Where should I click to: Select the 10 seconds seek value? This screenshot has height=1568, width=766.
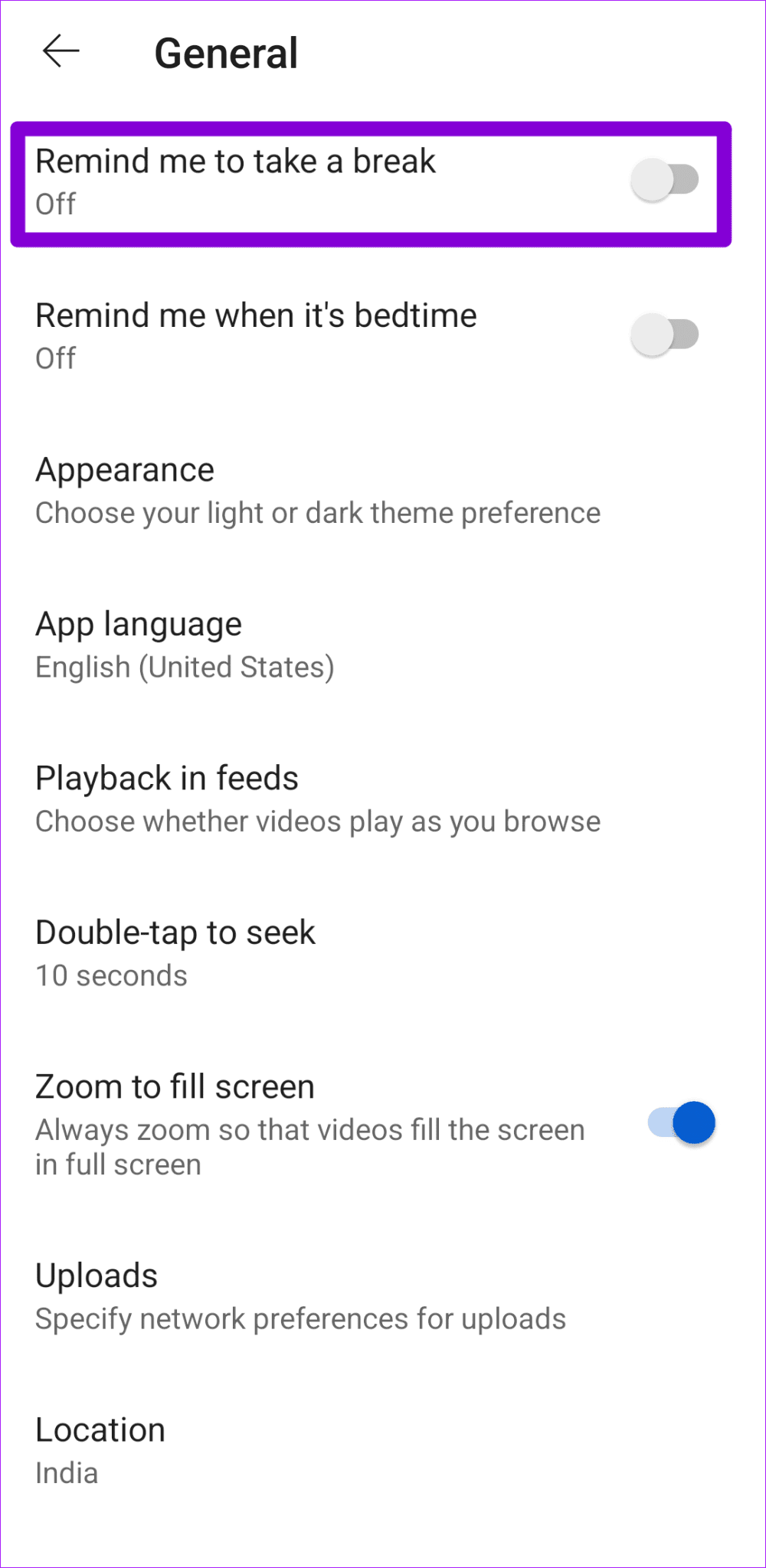pyautogui.click(x=111, y=975)
